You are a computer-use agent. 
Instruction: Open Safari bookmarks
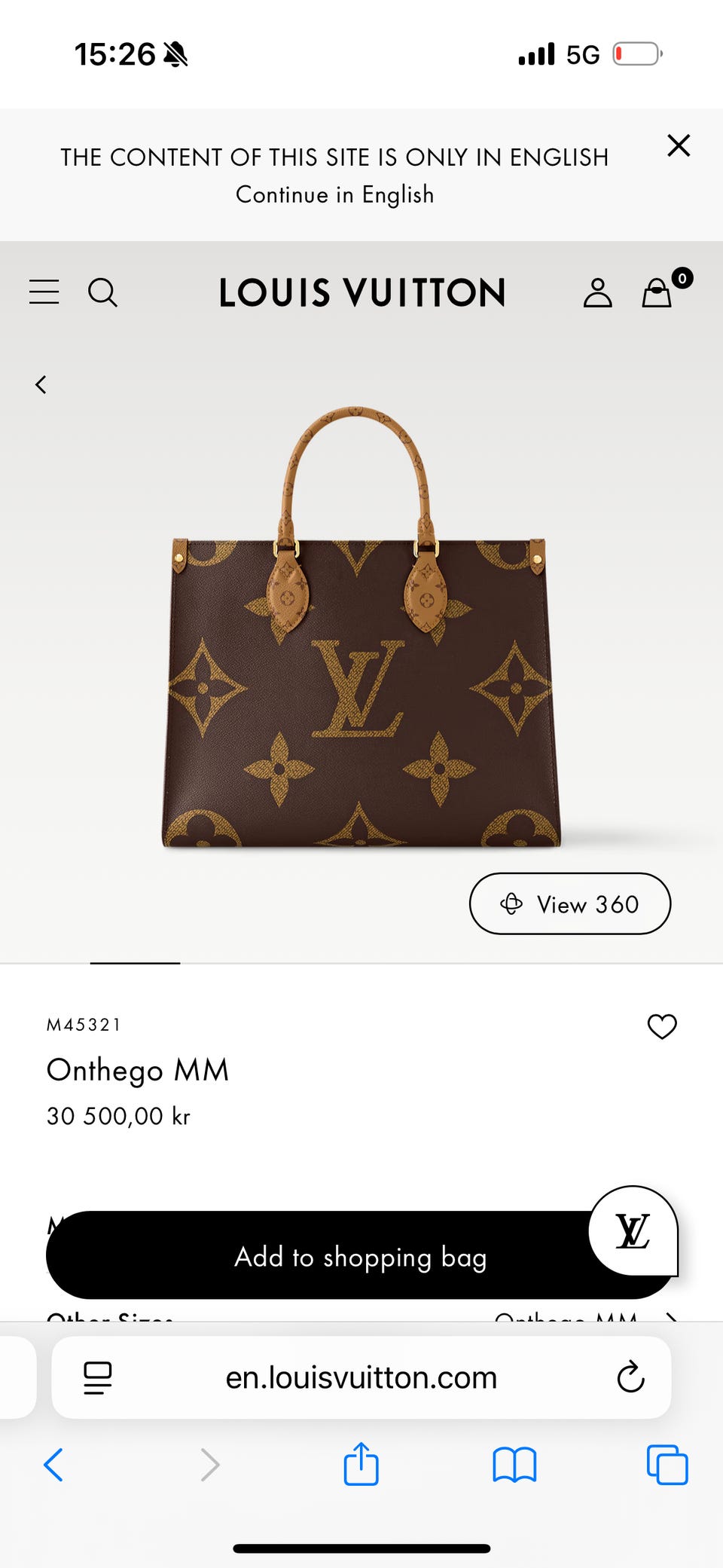pos(514,1465)
